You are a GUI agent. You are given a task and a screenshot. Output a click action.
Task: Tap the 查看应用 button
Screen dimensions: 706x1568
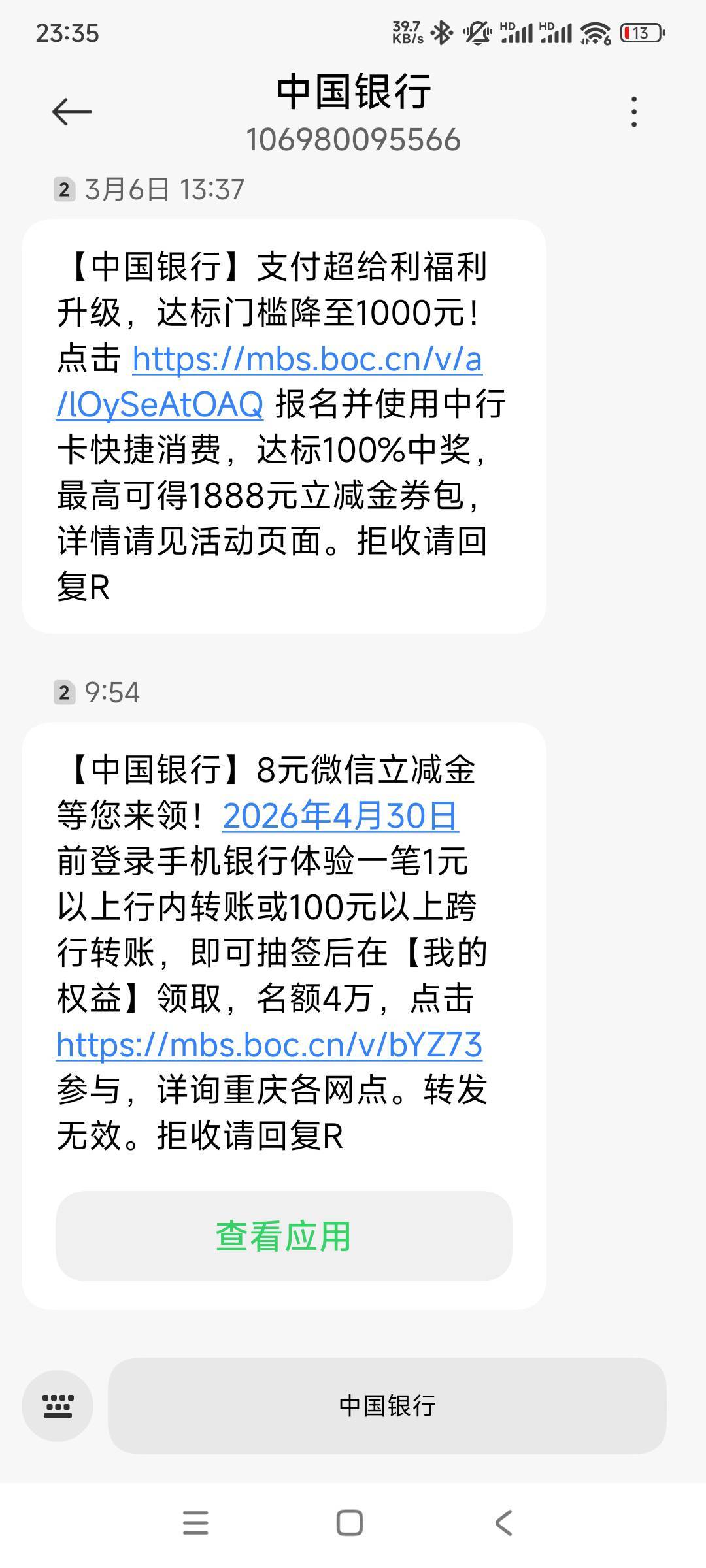(284, 1236)
